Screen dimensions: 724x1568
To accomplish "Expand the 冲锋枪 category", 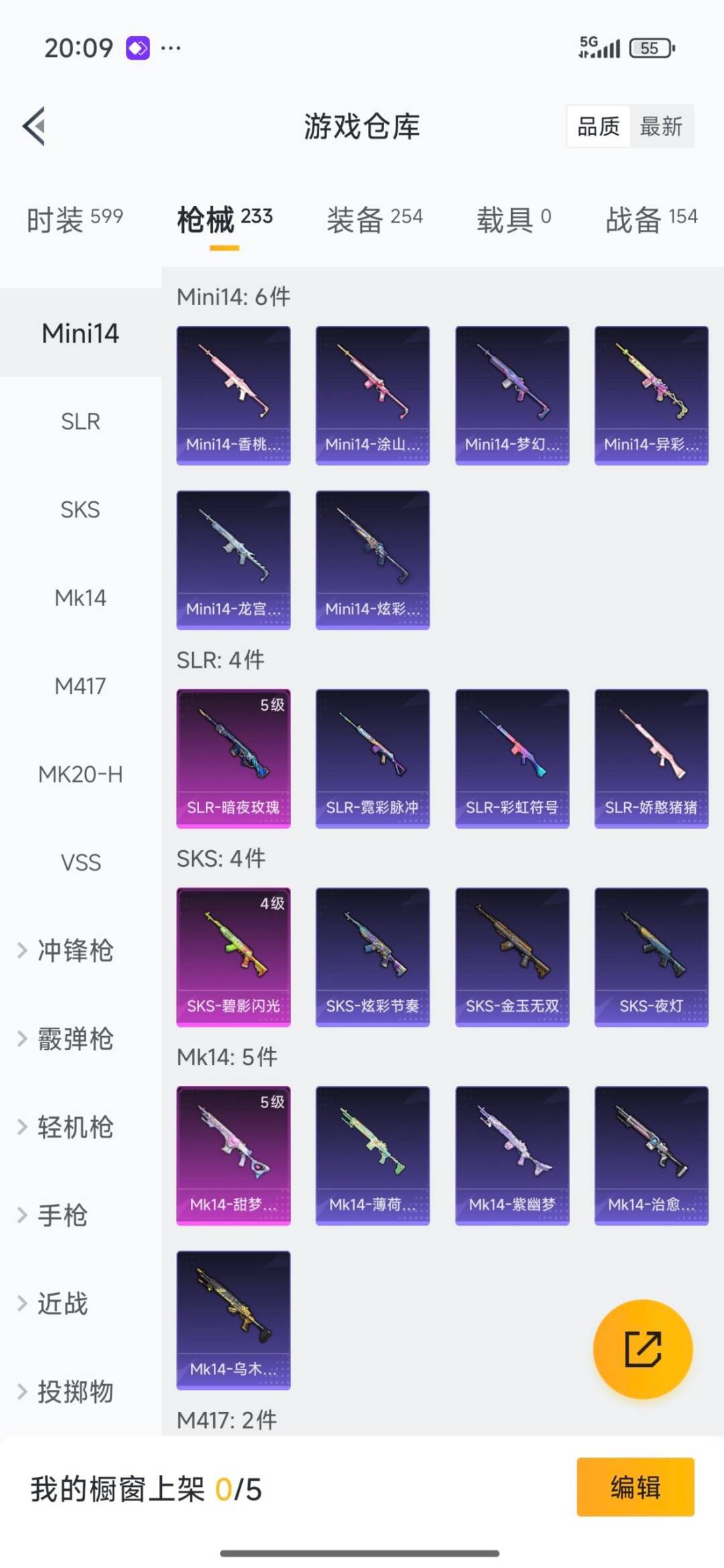I will (74, 951).
